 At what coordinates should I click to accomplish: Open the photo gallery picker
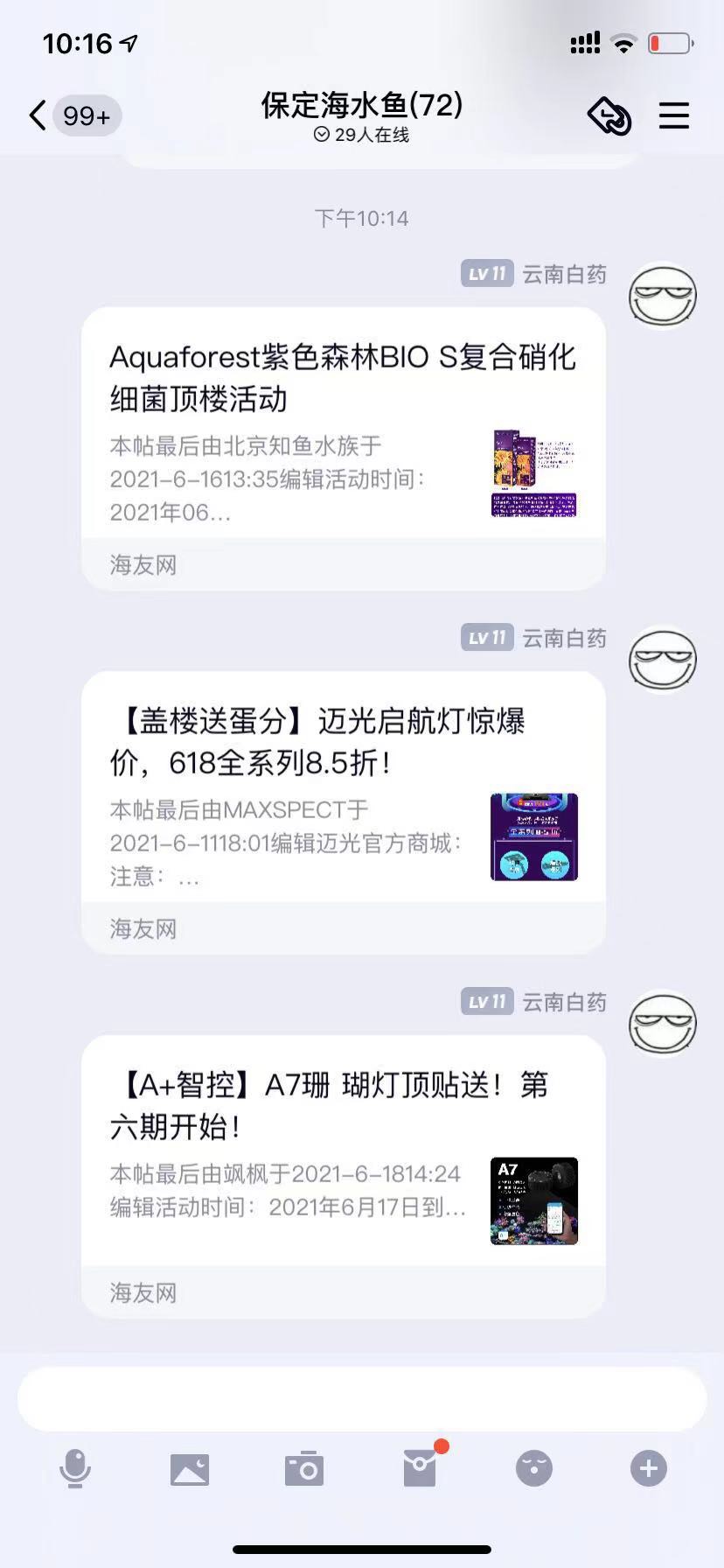(x=190, y=1468)
